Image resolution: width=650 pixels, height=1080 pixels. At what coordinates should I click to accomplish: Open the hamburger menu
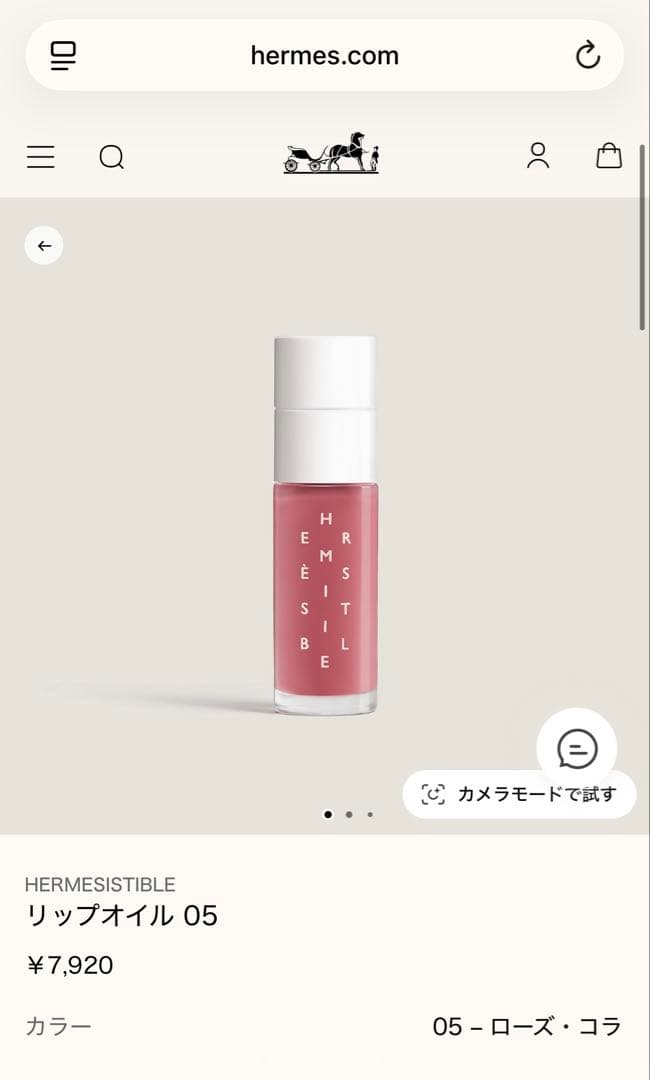[x=41, y=157]
